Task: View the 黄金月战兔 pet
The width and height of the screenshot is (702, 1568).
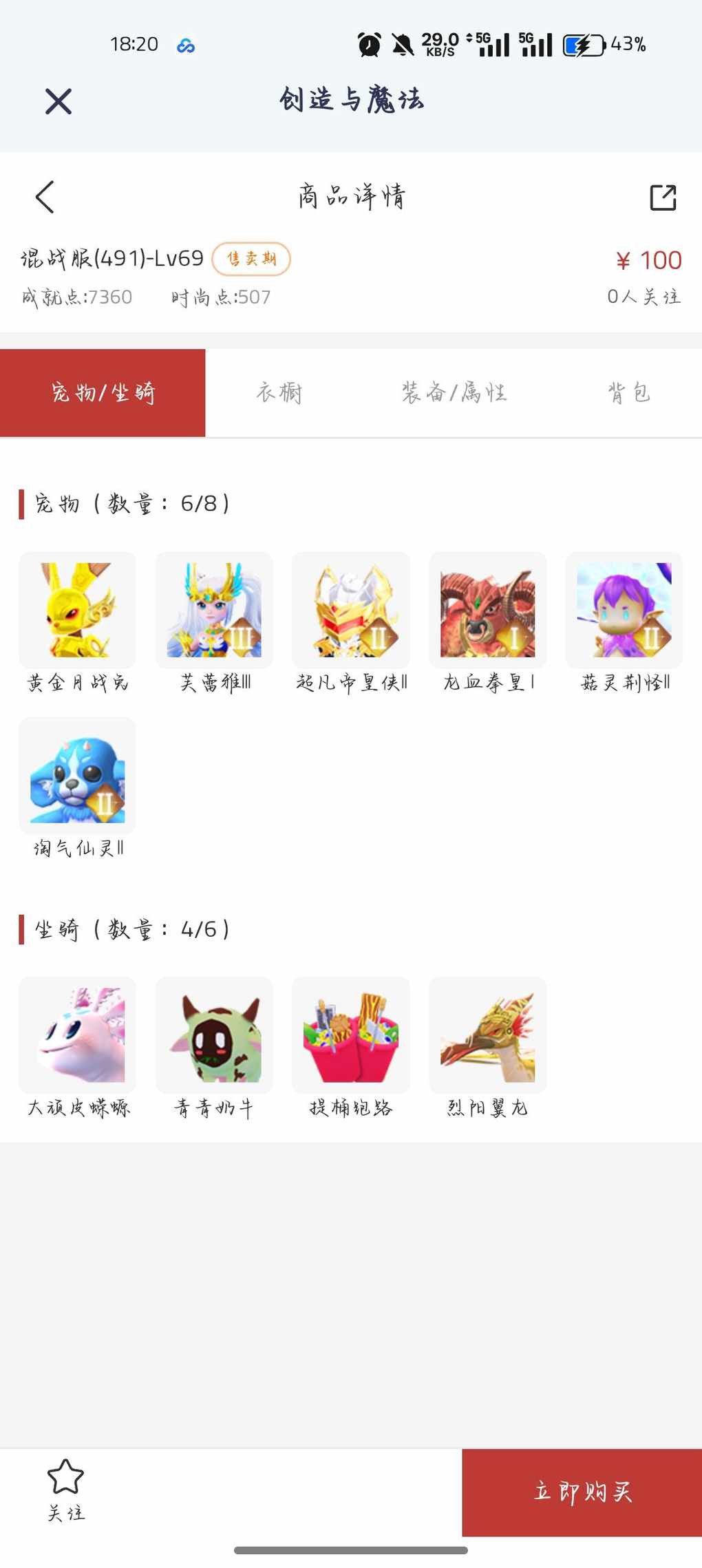Action: coord(78,610)
